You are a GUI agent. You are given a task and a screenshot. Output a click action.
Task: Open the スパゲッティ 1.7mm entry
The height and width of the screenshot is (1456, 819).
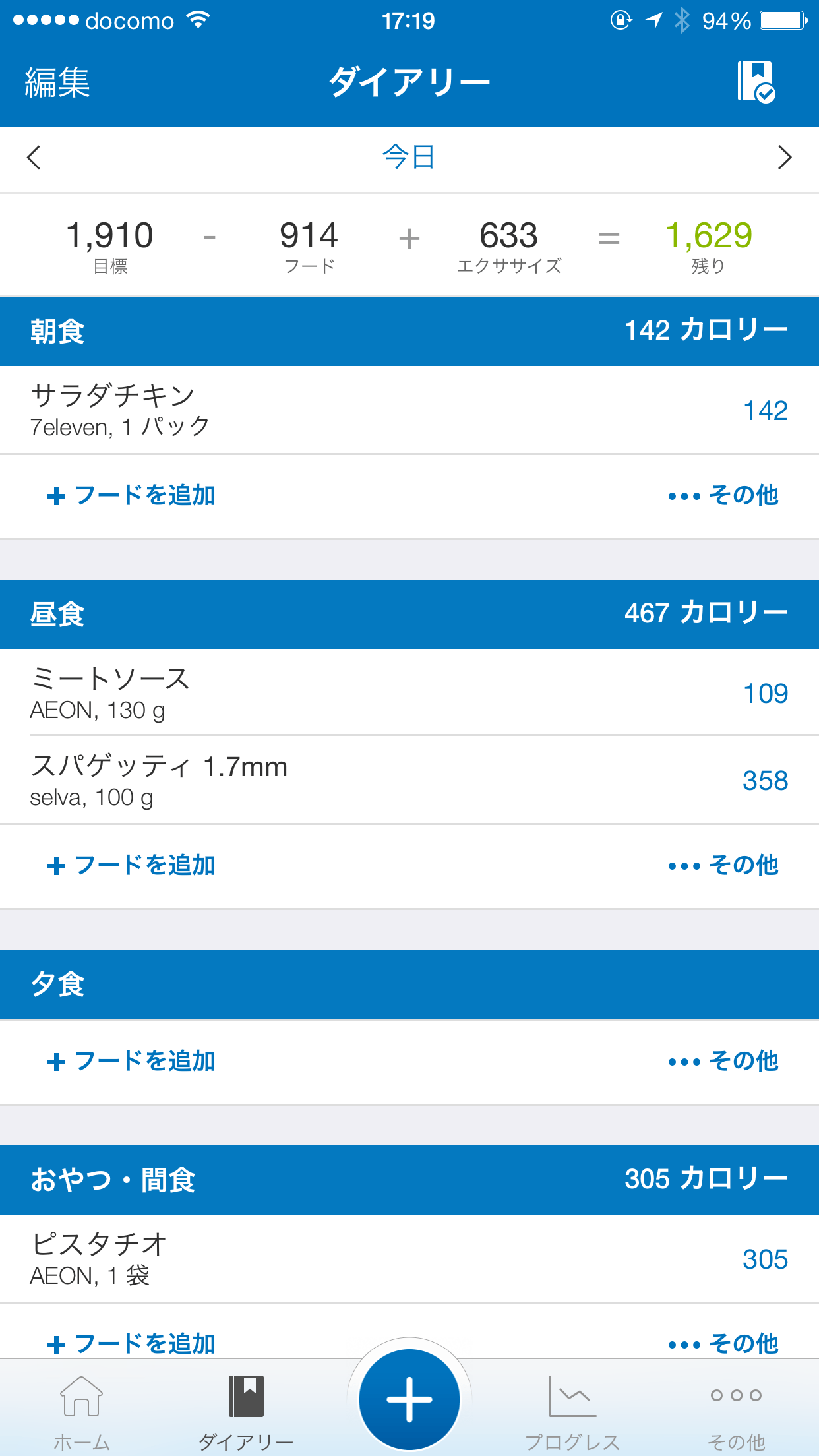(x=409, y=780)
